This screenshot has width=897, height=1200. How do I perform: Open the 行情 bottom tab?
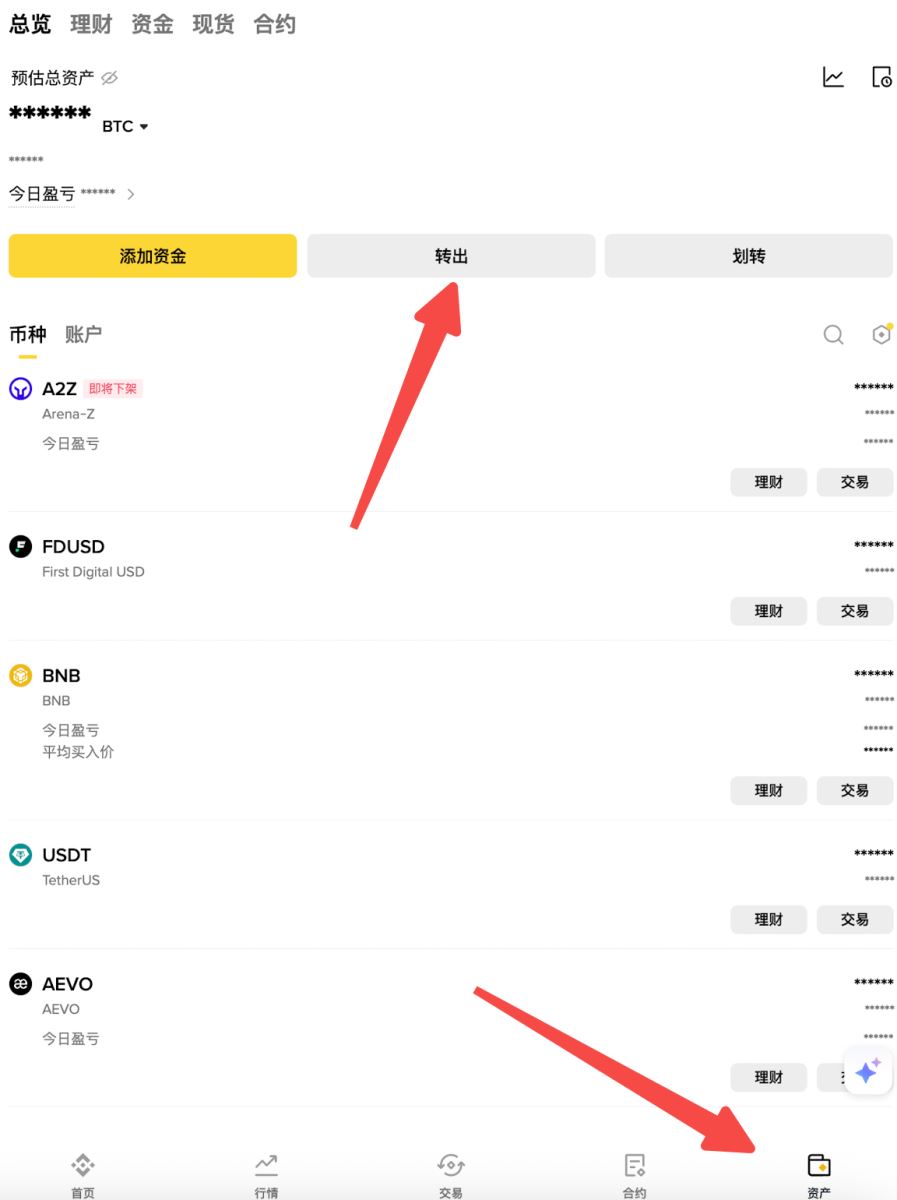coord(266,1175)
